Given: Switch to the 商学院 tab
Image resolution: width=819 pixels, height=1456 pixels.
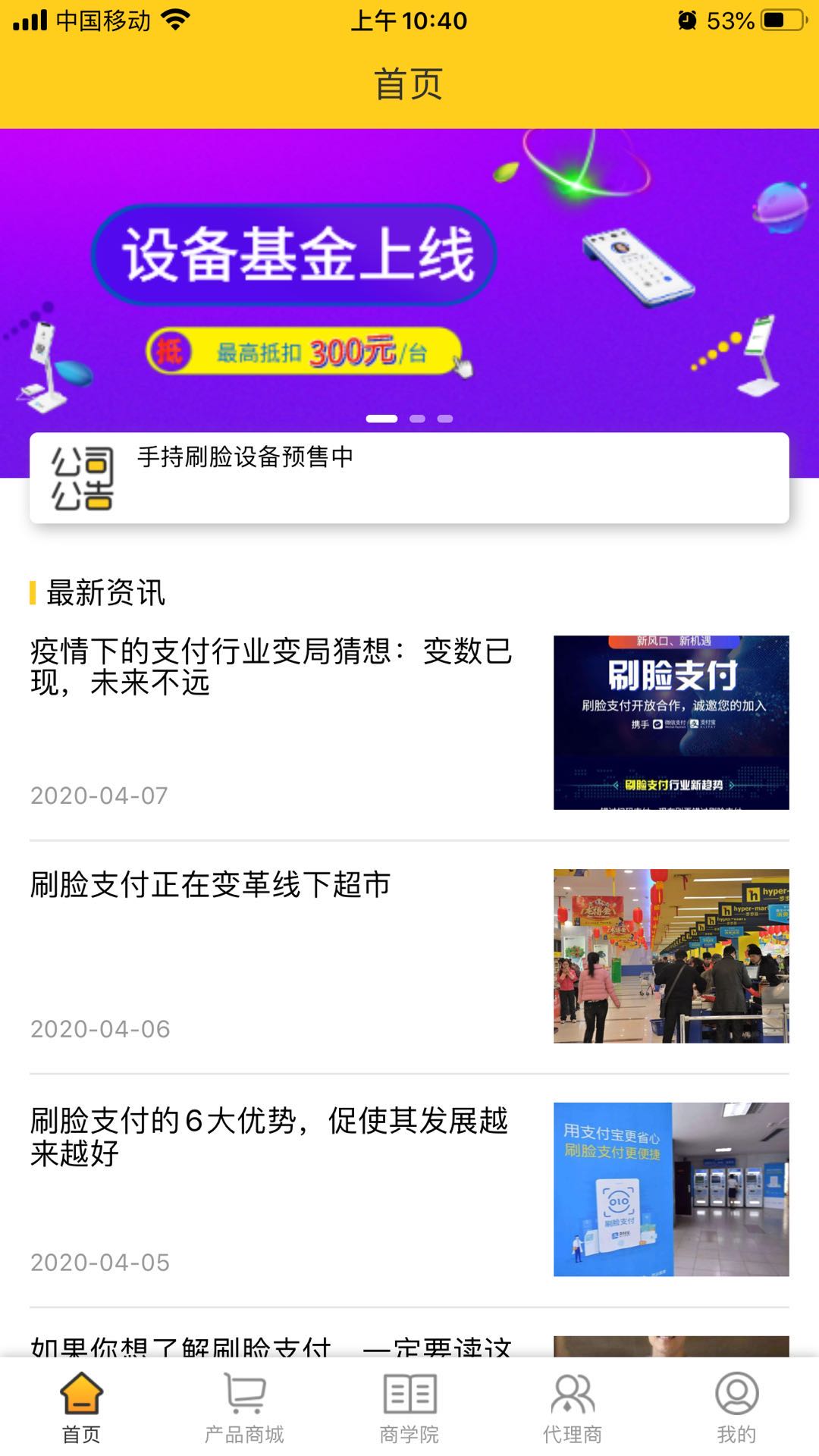Looking at the screenshot, I should (x=409, y=1408).
